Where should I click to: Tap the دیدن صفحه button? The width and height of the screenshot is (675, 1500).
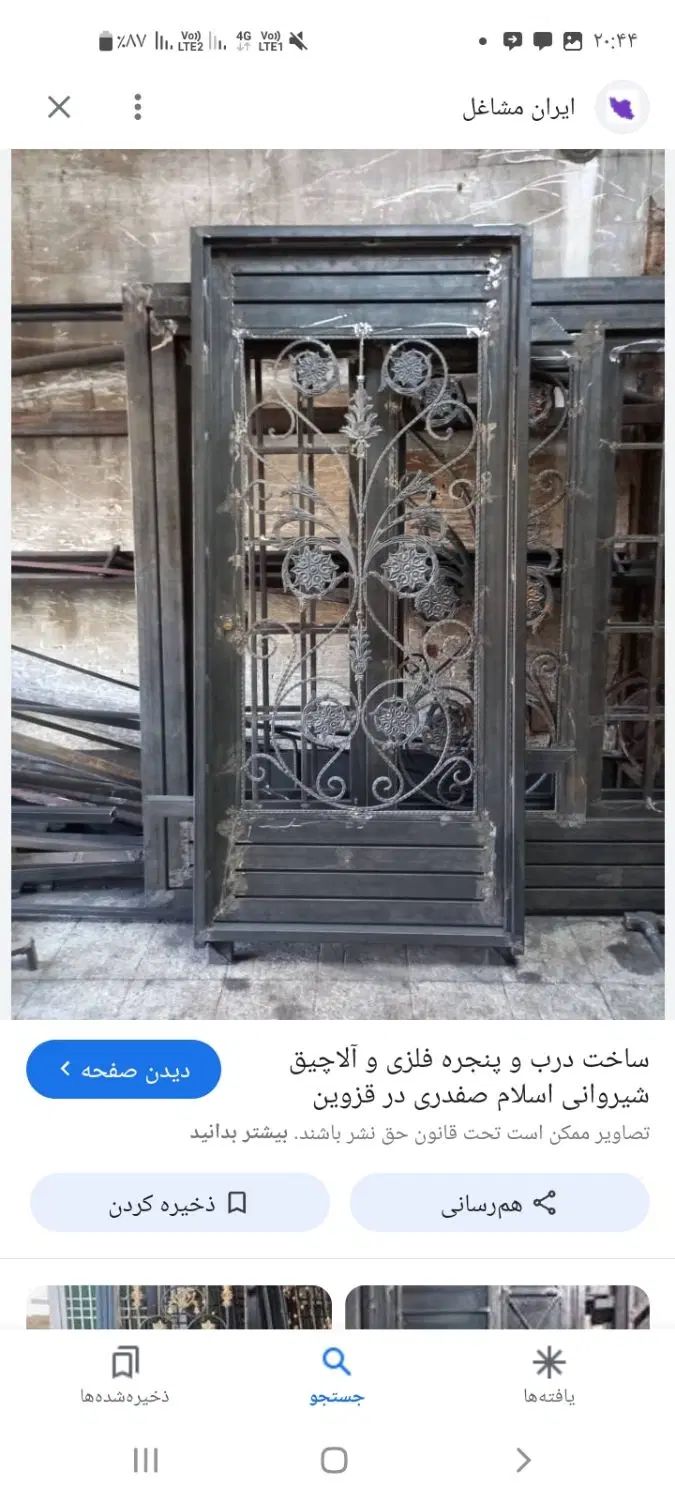click(x=124, y=1069)
